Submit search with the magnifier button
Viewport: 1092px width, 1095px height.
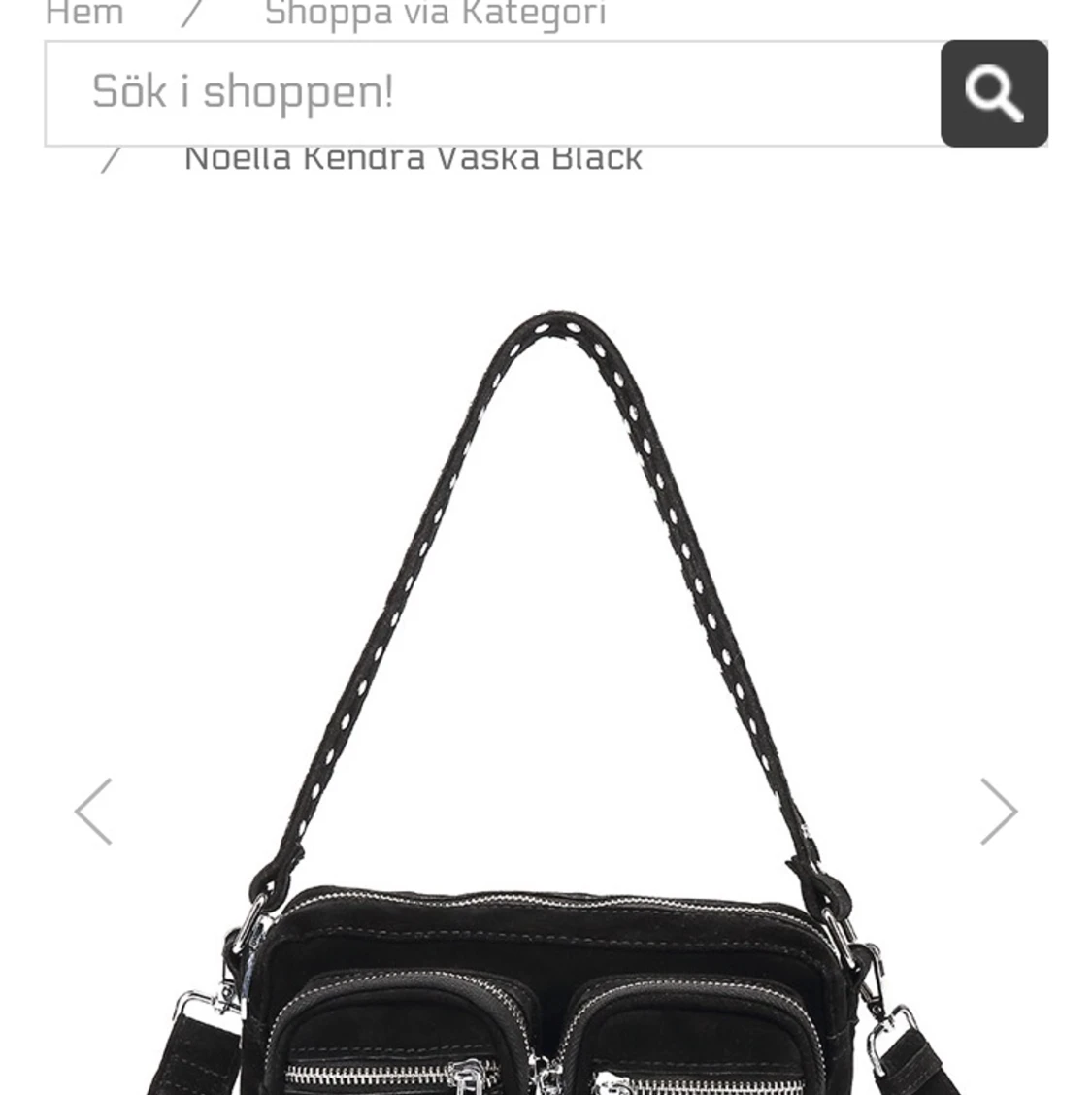coord(994,93)
